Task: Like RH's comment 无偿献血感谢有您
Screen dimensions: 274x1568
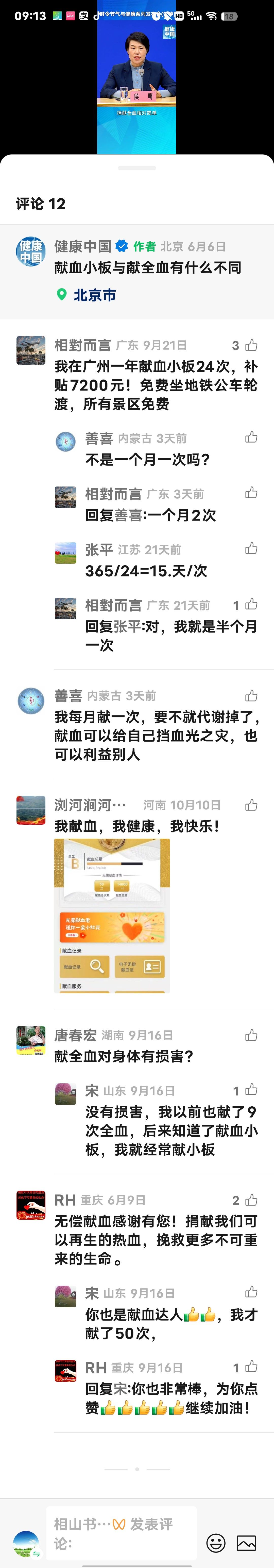Action: click(251, 1200)
